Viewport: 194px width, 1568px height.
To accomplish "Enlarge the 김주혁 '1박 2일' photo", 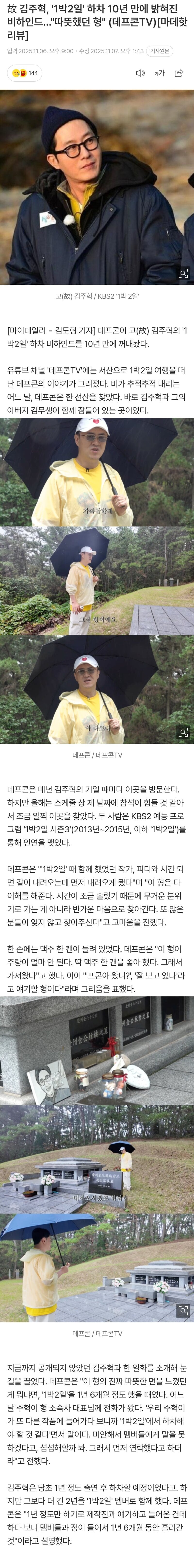I will point(182,273).
